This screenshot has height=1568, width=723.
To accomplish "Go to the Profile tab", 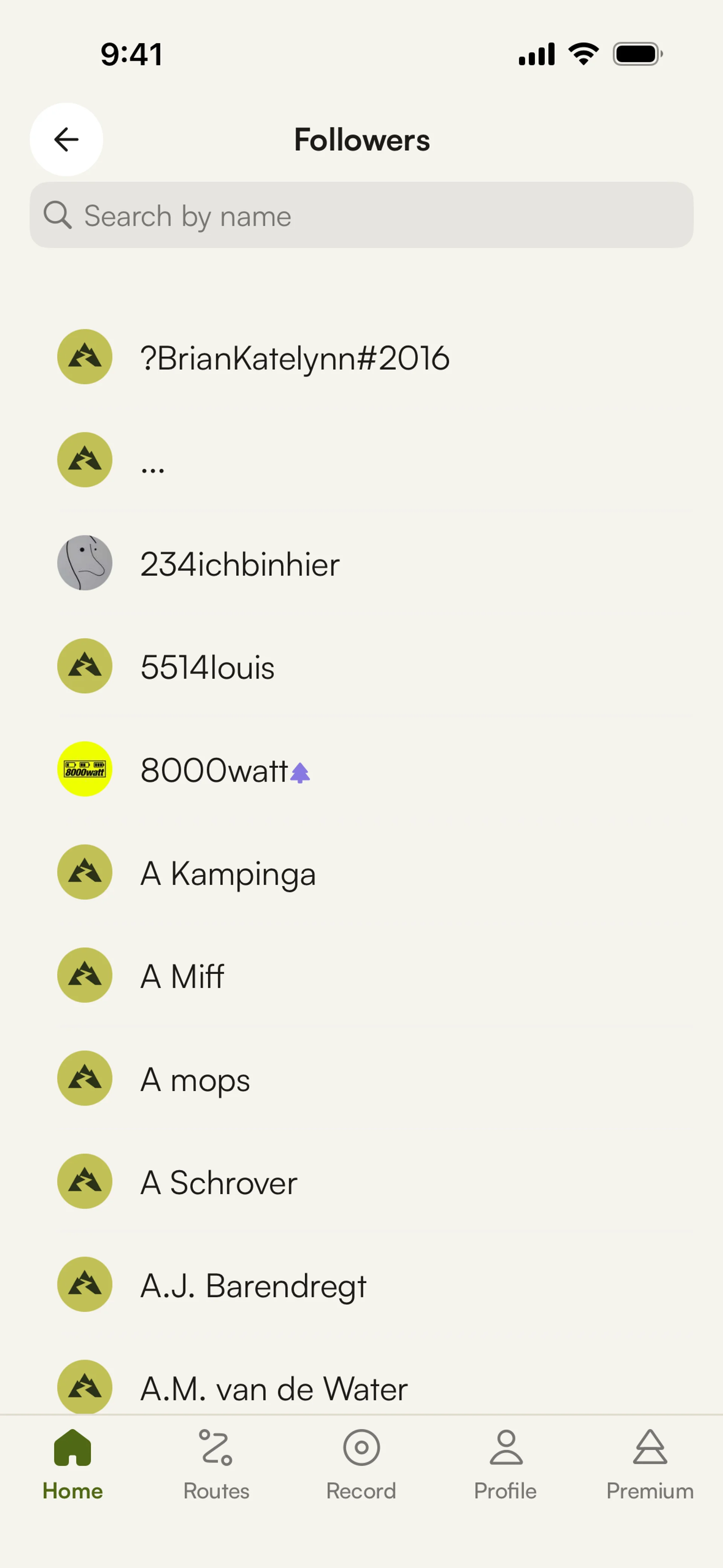I will pyautogui.click(x=506, y=1464).
